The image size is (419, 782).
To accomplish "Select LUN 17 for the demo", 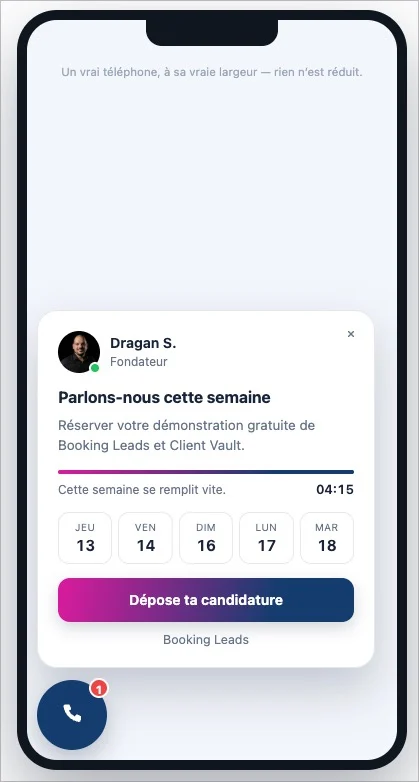I will [x=266, y=538].
